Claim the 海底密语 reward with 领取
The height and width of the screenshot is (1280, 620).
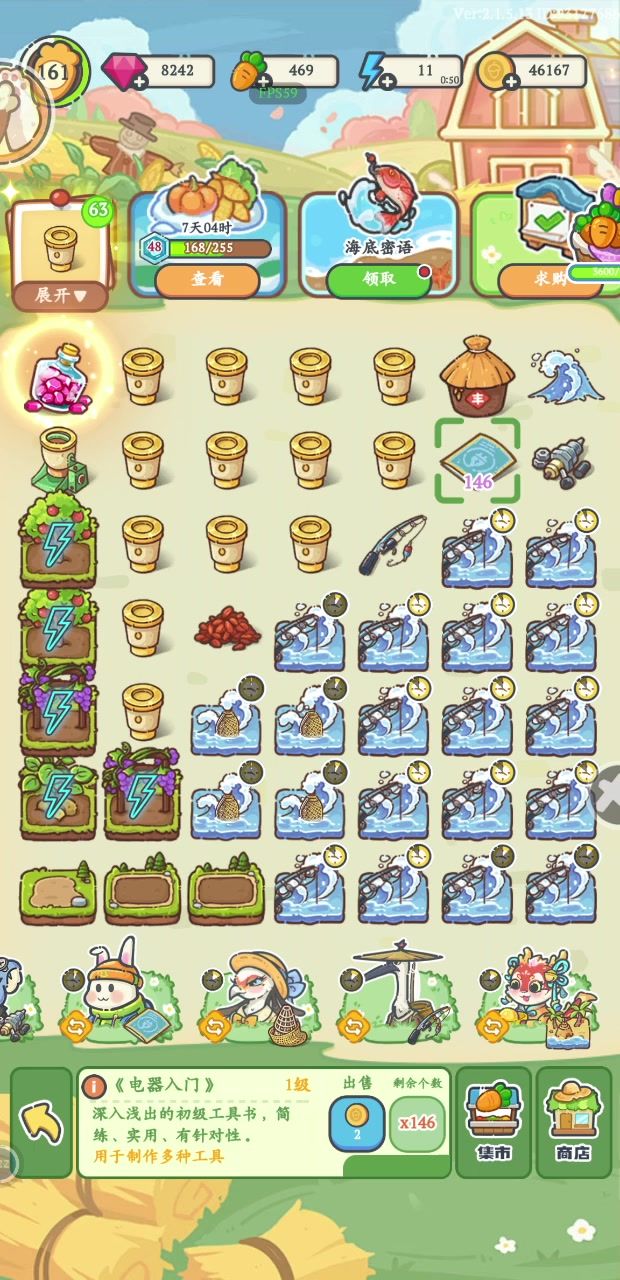pos(377,279)
